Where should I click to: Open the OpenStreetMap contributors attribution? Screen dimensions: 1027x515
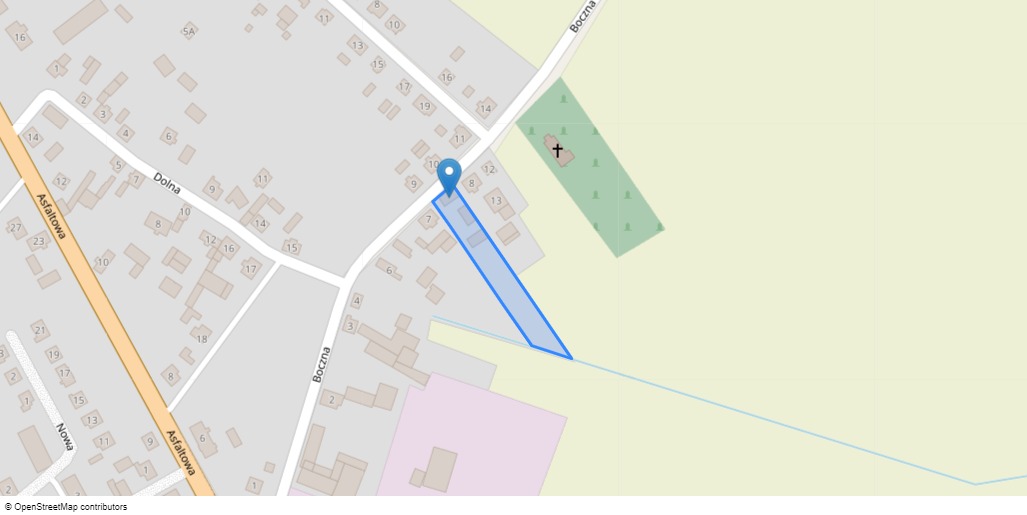(70, 507)
